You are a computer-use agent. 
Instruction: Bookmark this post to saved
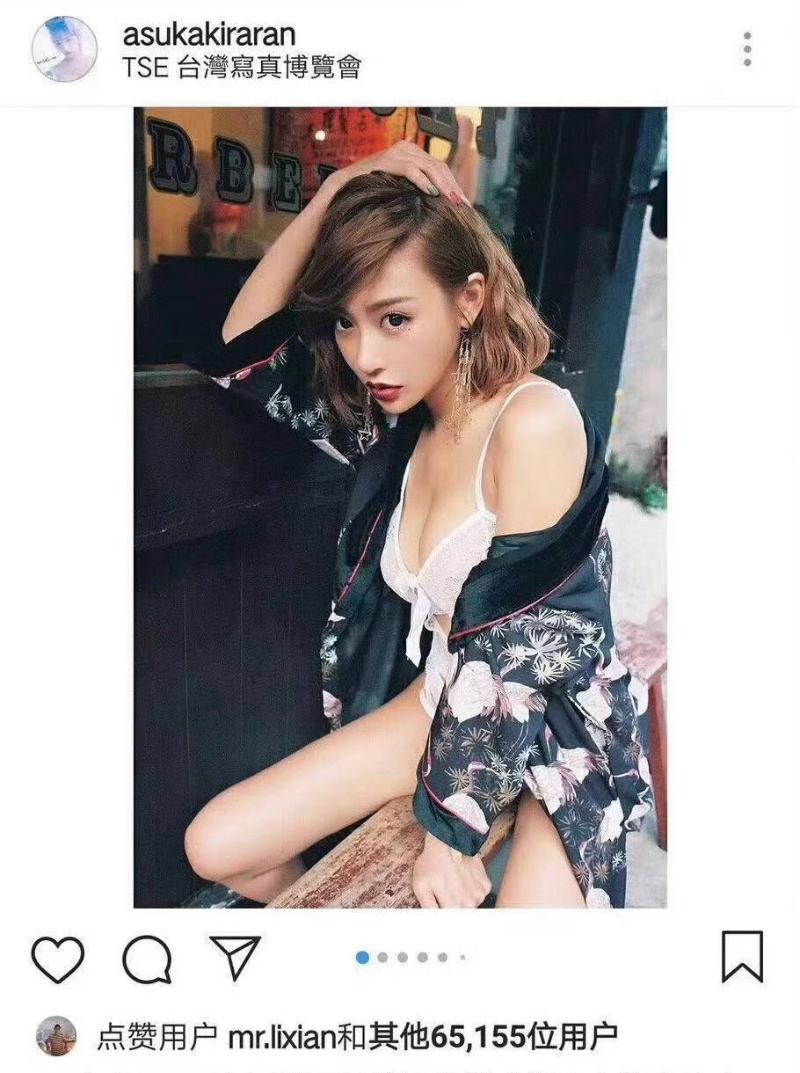click(742, 956)
